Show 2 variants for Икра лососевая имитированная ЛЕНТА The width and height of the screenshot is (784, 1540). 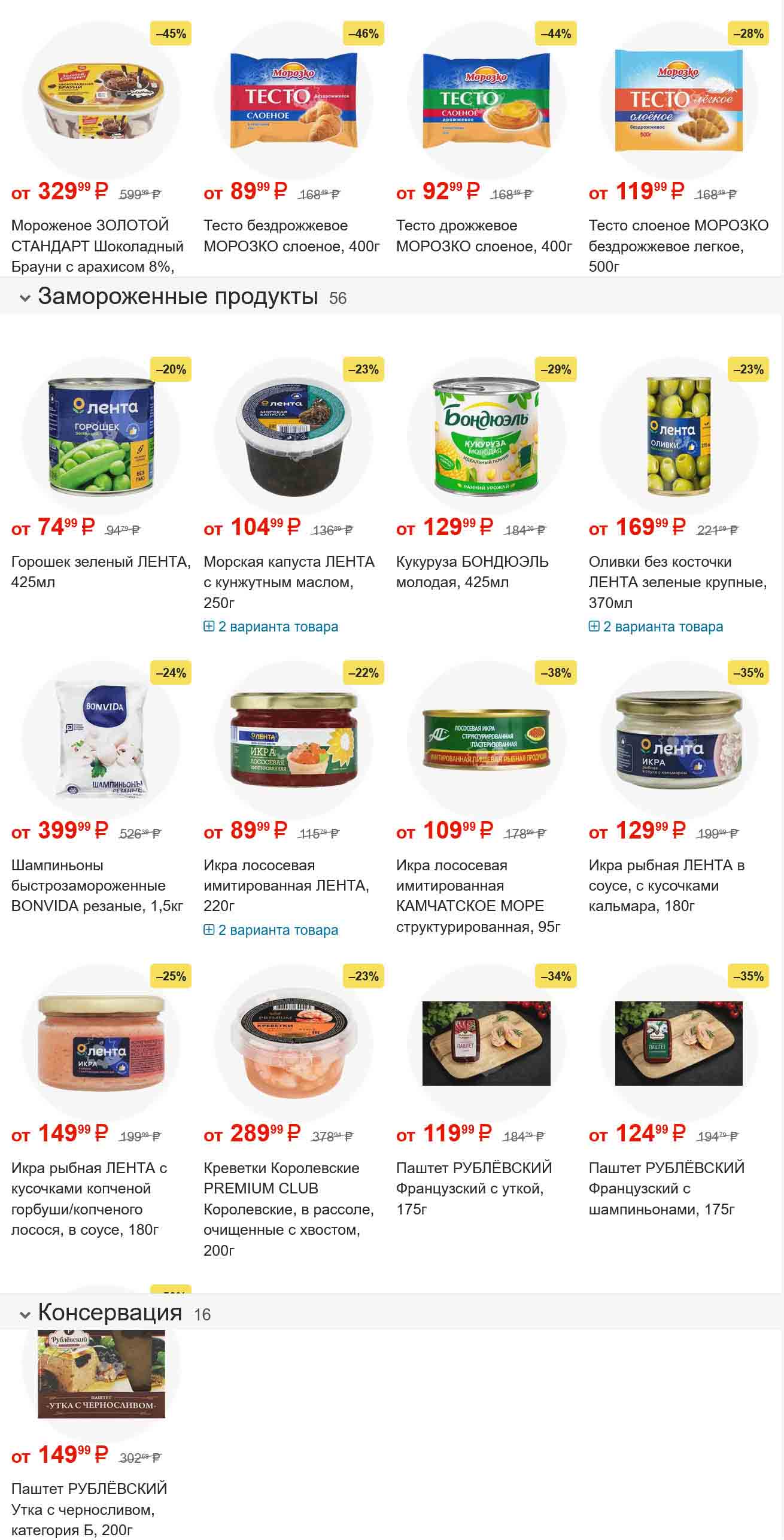click(x=271, y=930)
